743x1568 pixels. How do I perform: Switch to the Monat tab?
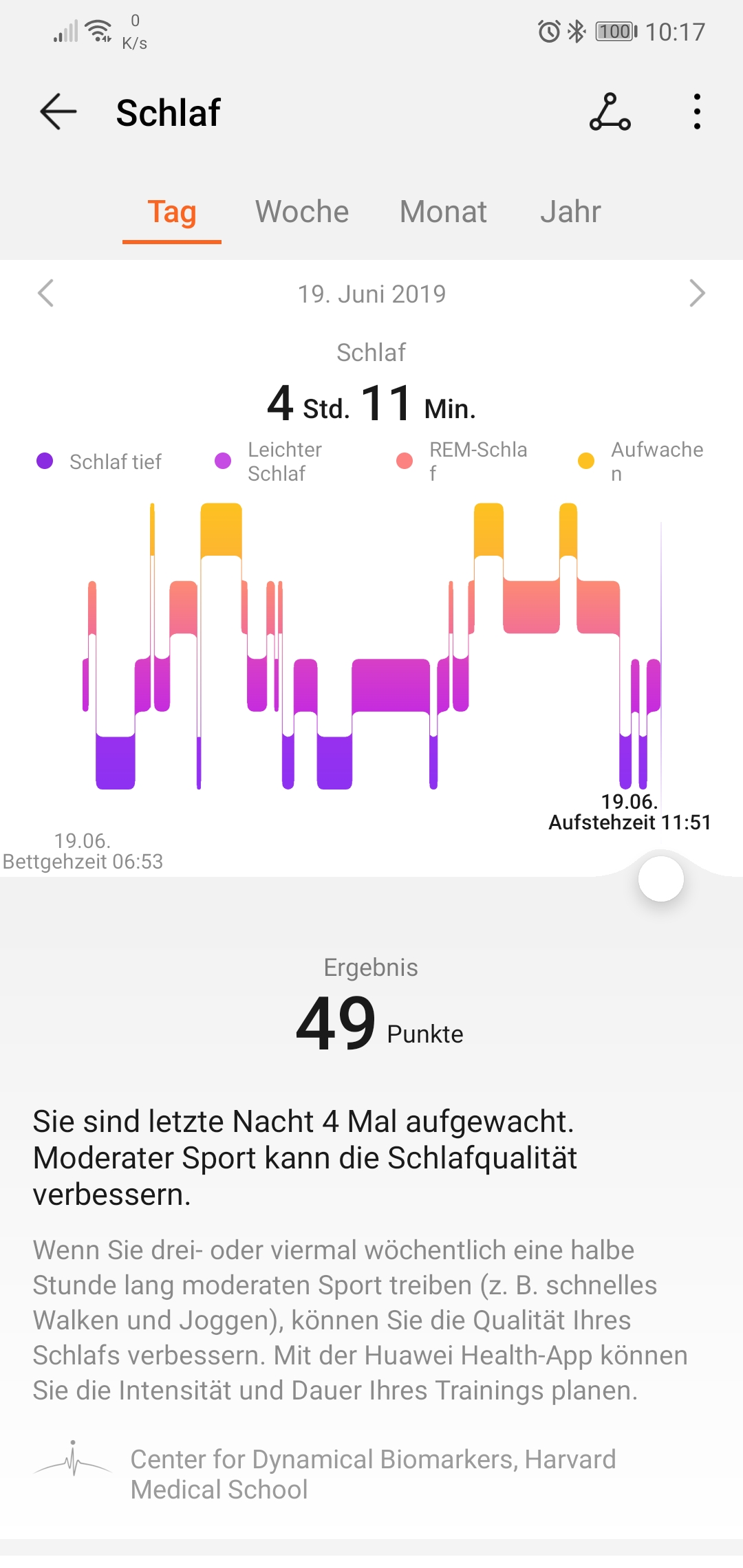click(443, 212)
